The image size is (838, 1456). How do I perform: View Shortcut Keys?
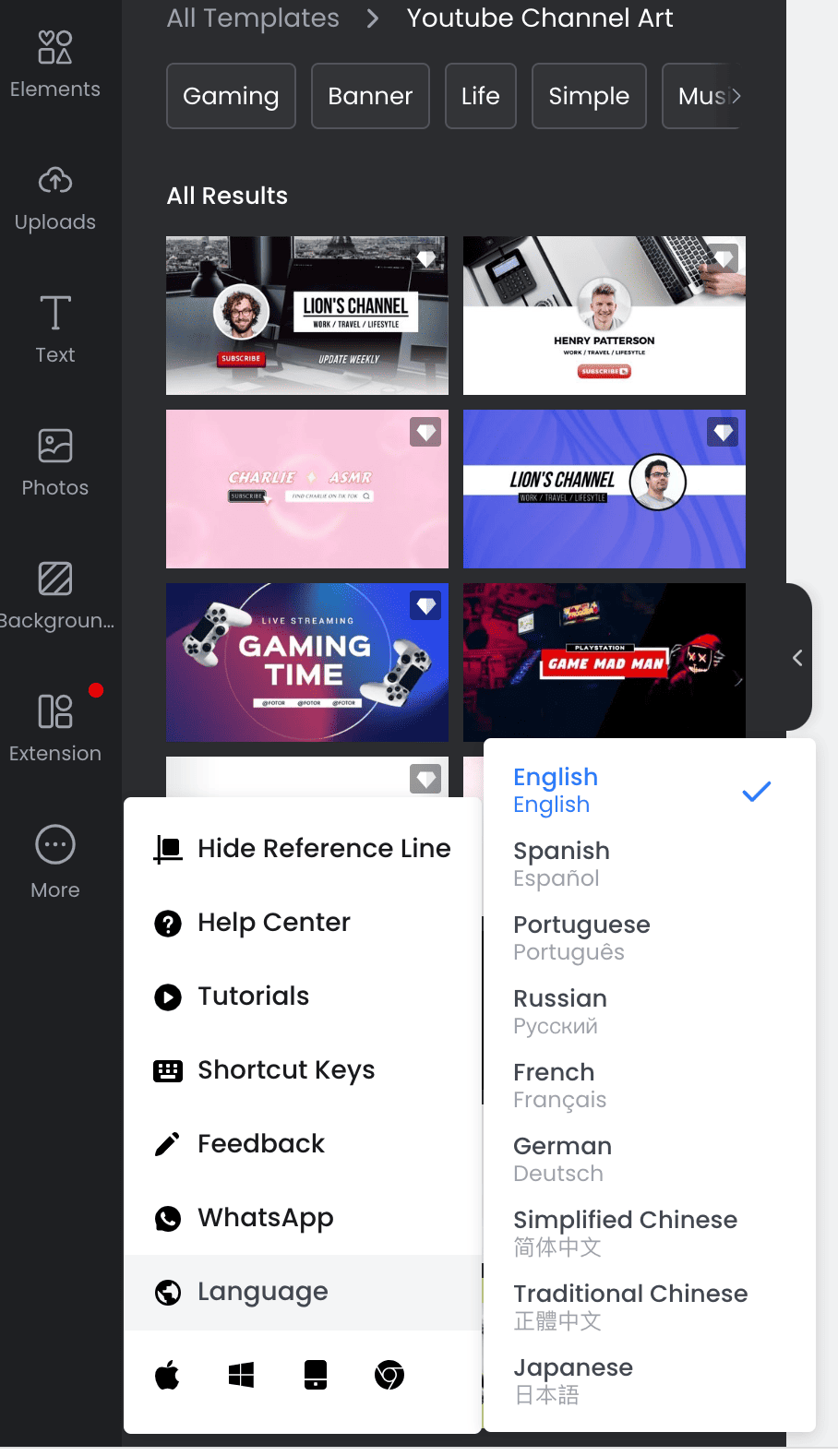(x=303, y=1070)
